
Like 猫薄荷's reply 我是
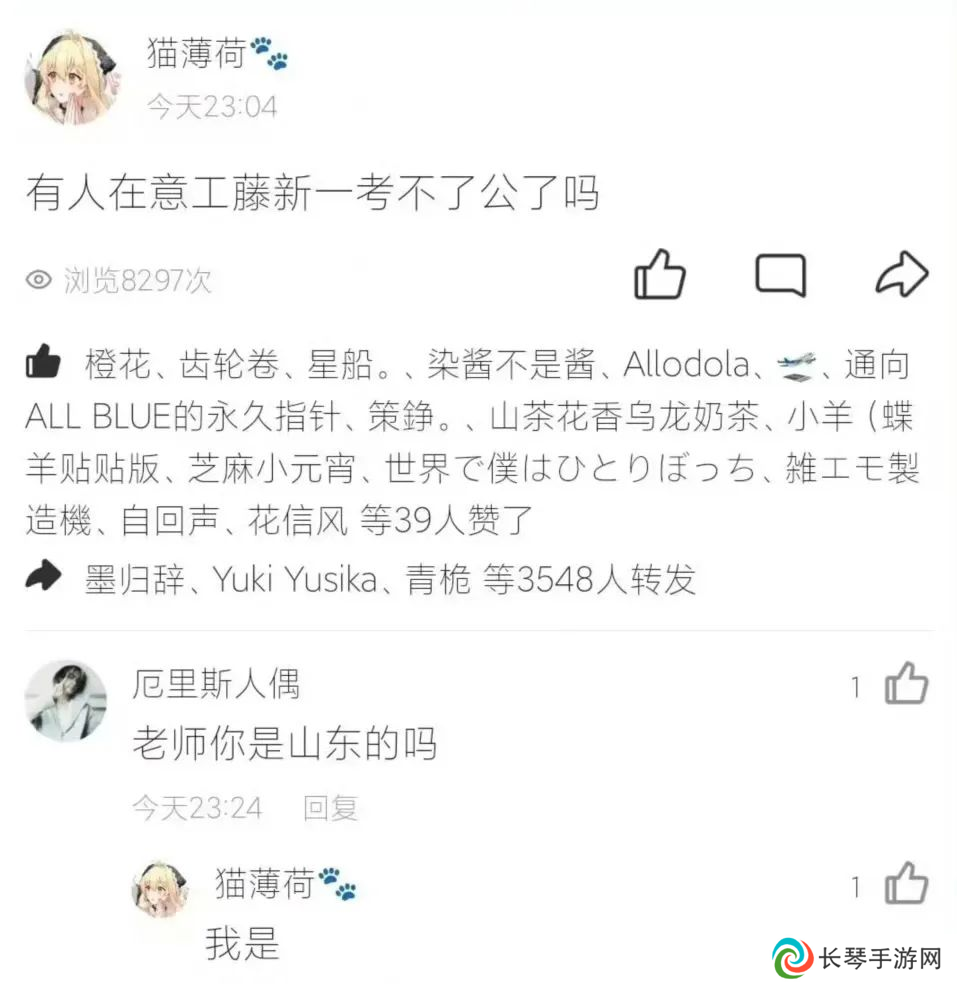coord(906,885)
